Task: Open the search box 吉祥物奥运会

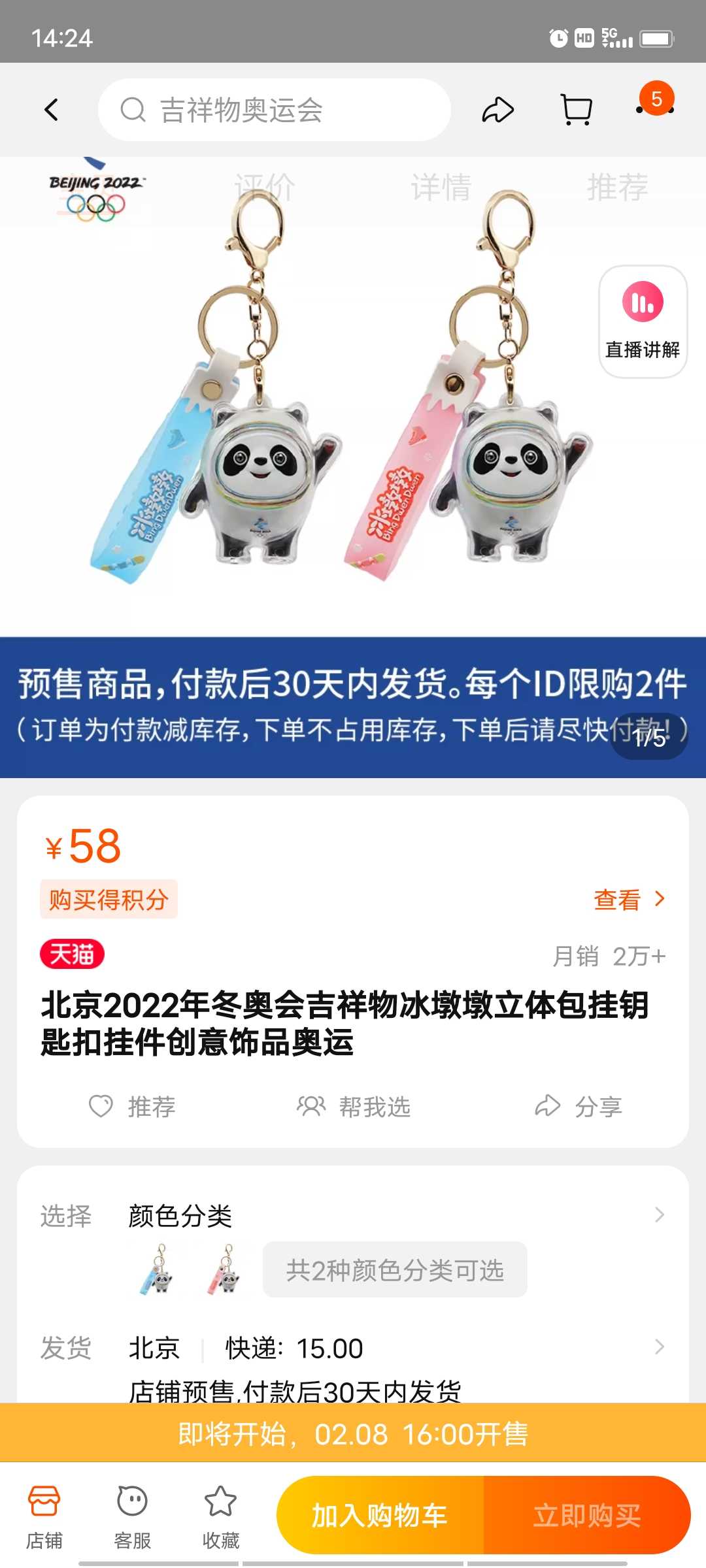Action: (275, 110)
